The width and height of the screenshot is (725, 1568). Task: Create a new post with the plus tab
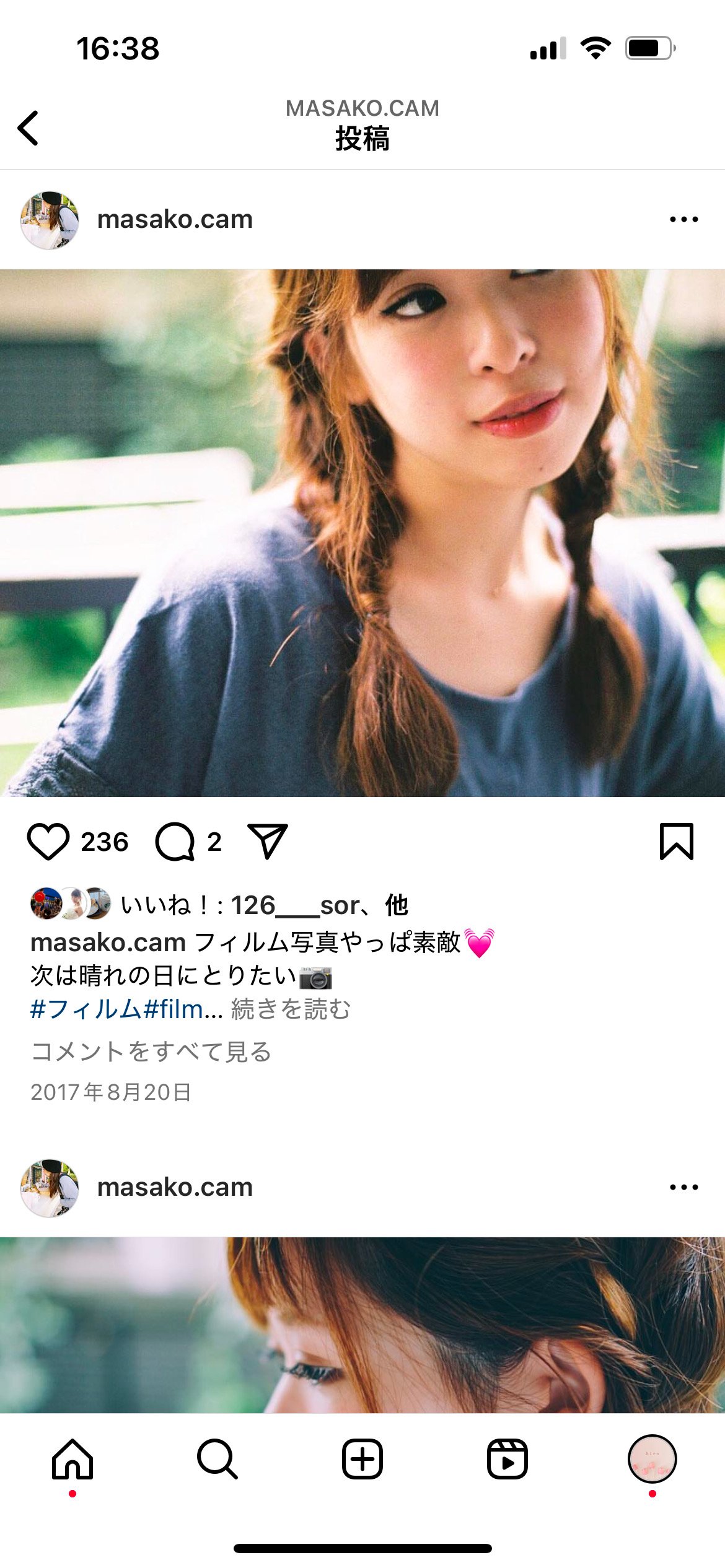tap(362, 1459)
